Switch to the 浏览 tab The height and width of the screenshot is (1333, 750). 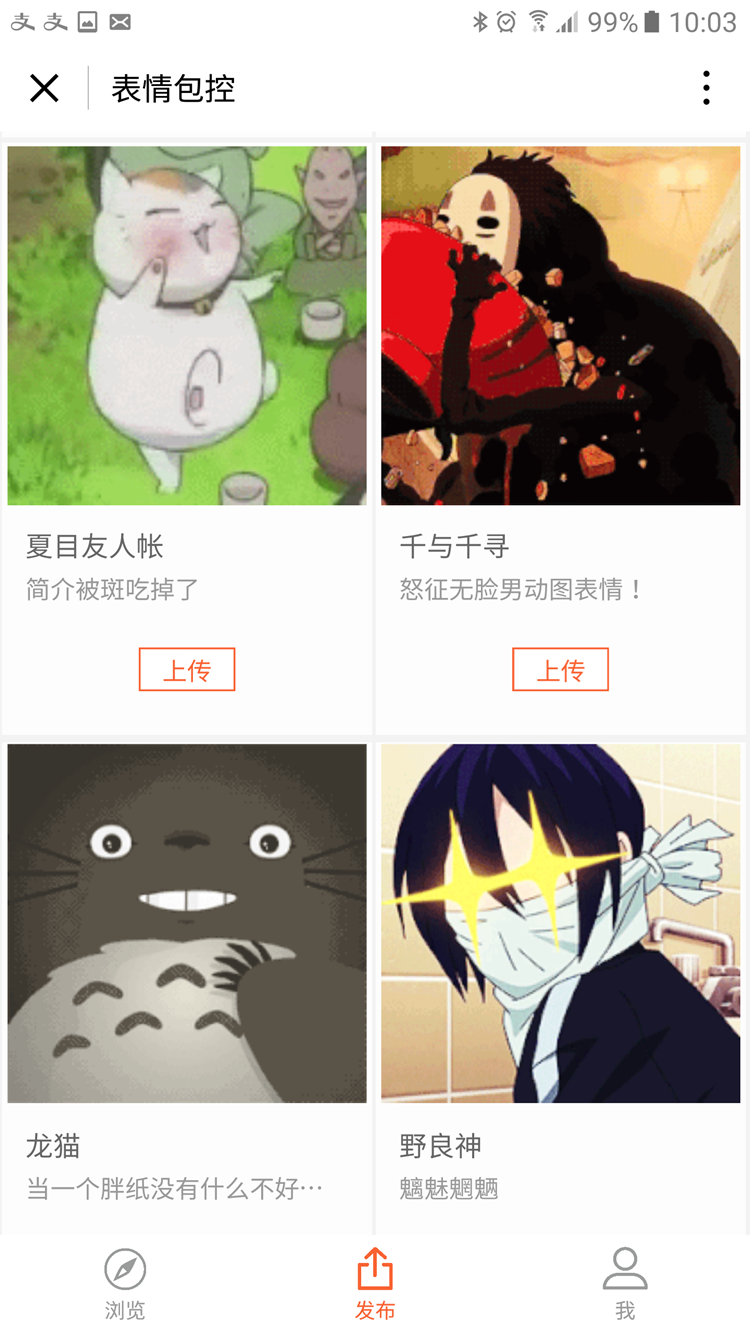(x=125, y=1283)
